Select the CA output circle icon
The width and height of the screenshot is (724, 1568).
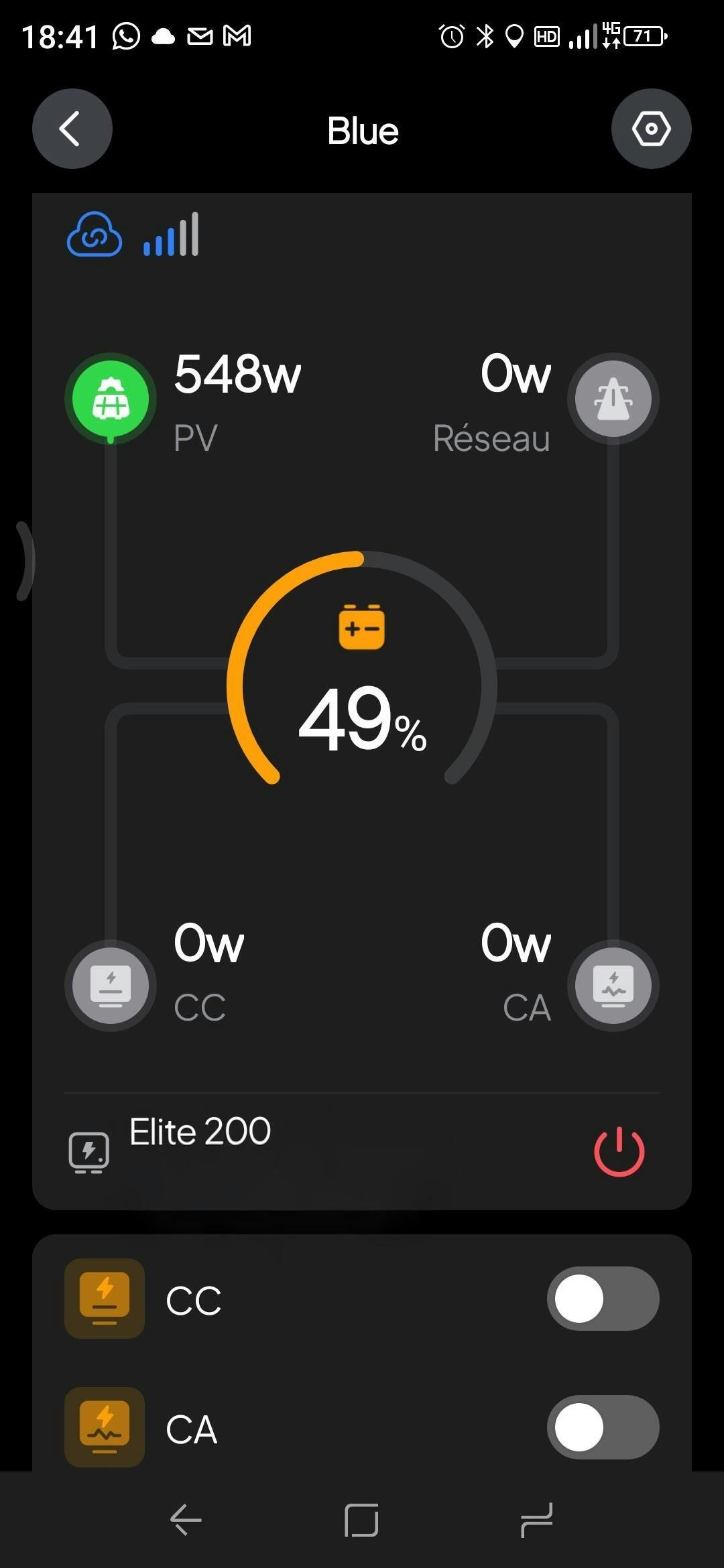(613, 986)
